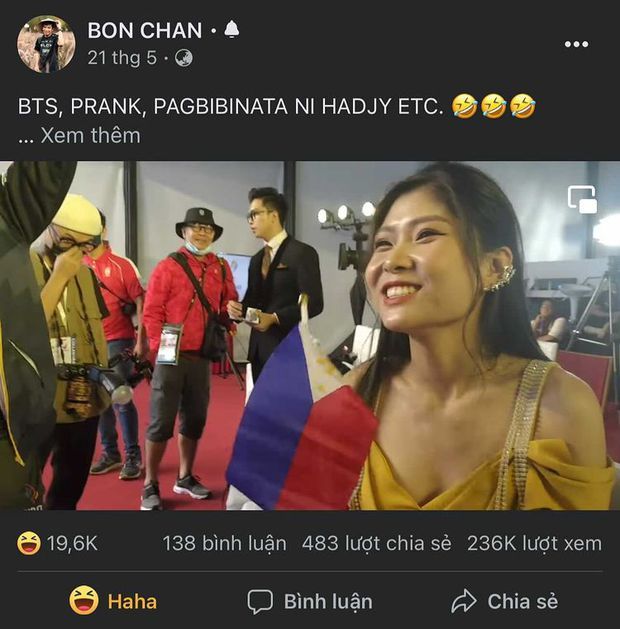Open the BON CHAN page name
This screenshot has width=620, height=629.
tap(145, 30)
